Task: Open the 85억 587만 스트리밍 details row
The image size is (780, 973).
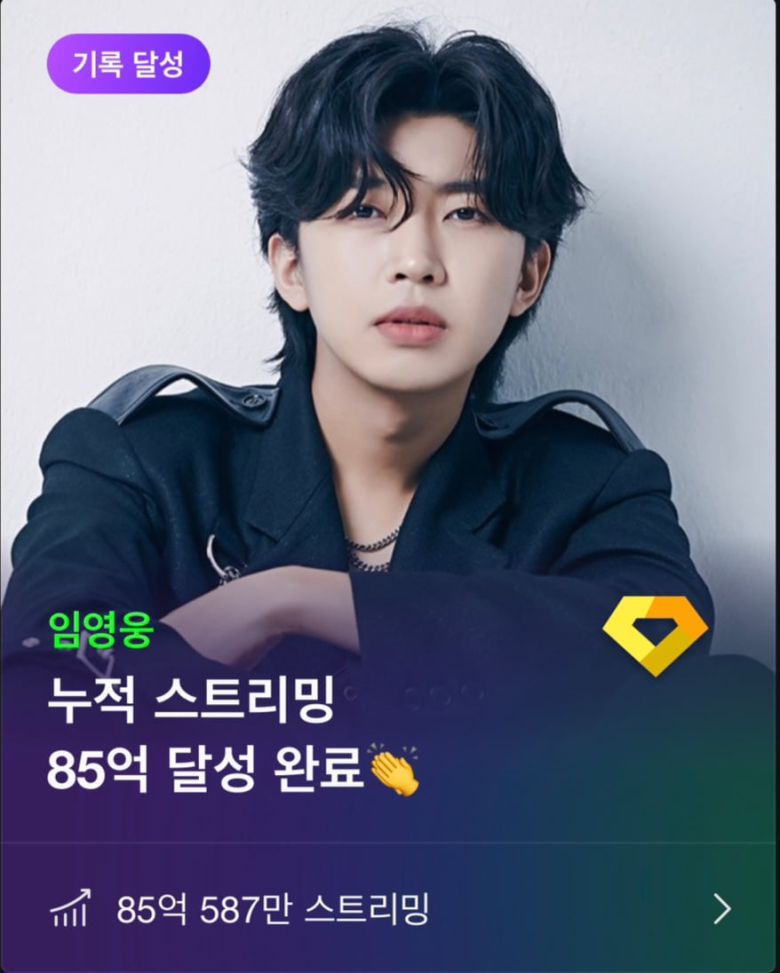Action: click(390, 909)
